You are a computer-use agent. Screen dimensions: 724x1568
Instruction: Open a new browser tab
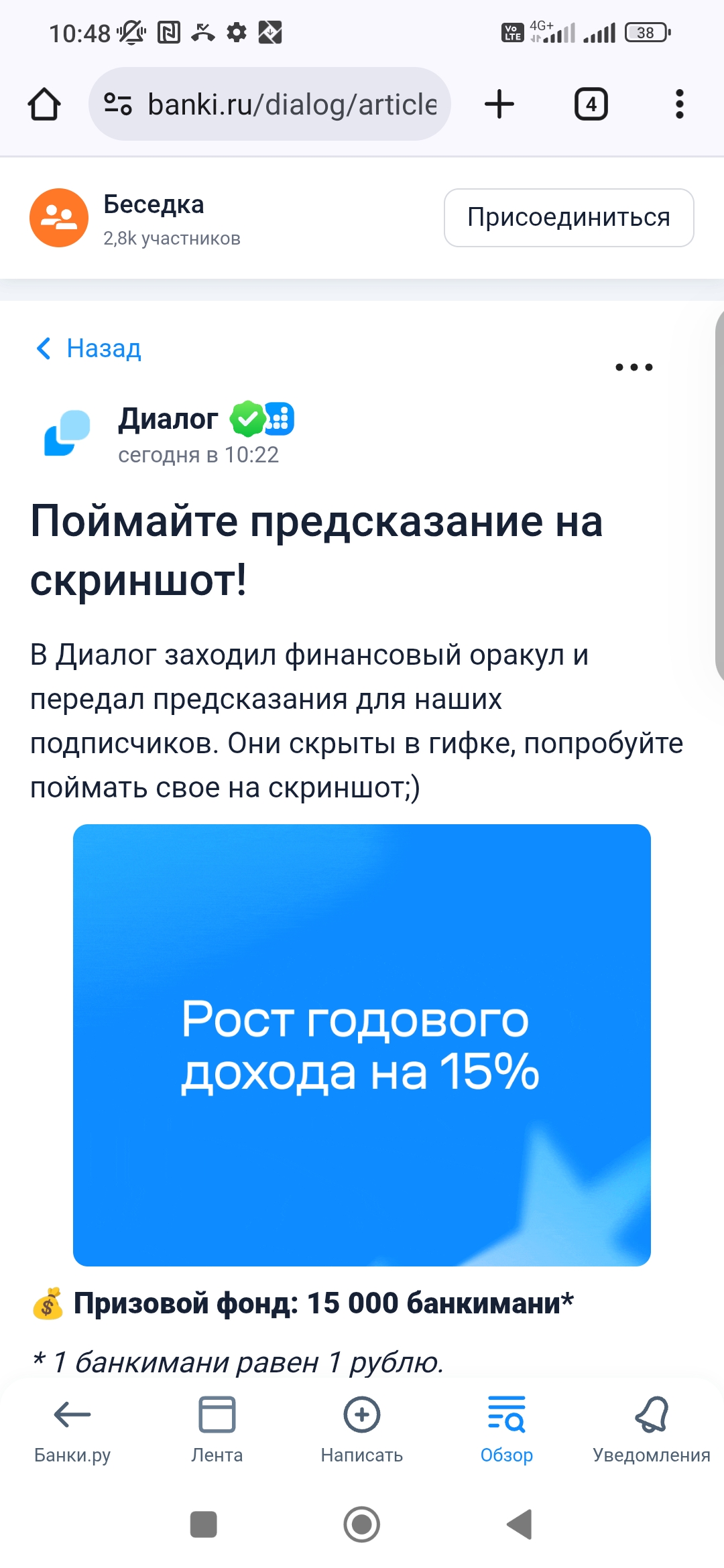tap(499, 105)
